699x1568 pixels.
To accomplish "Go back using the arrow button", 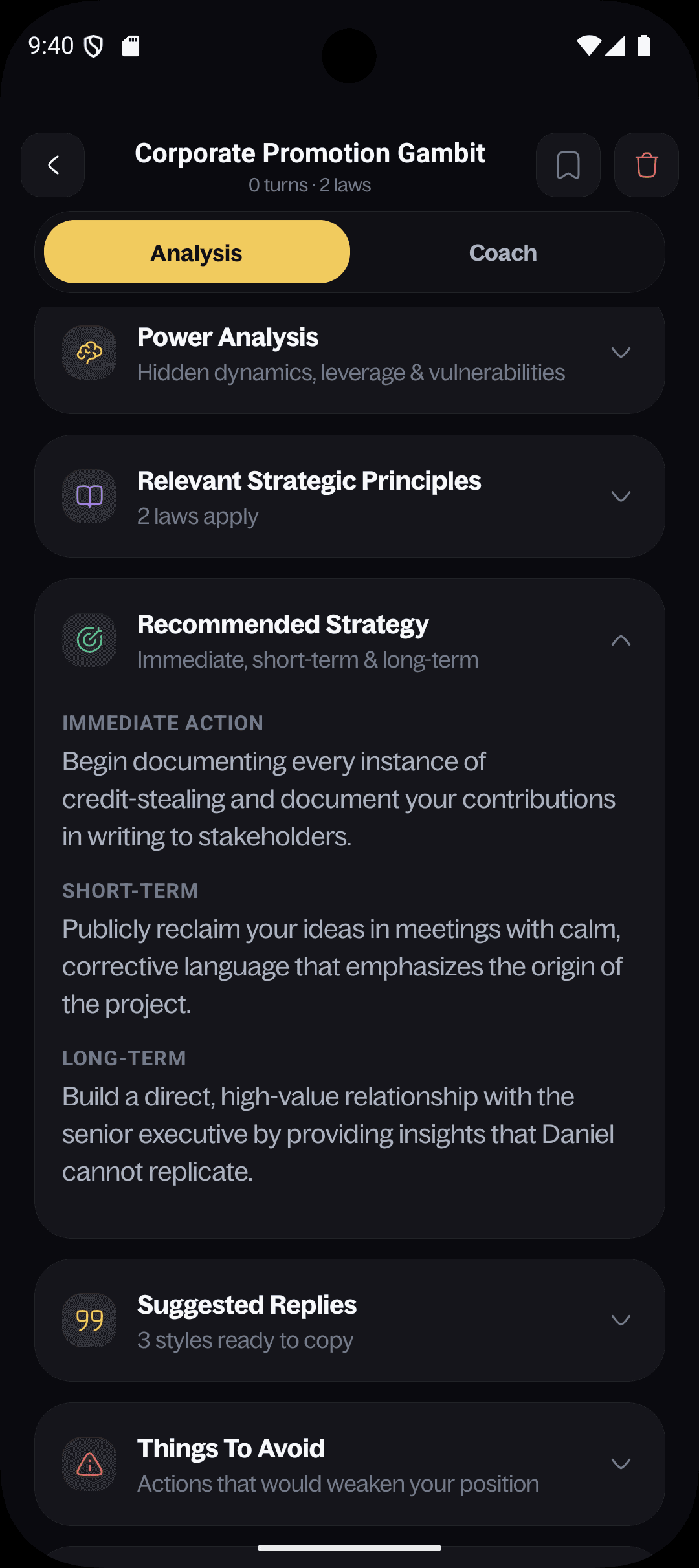I will [53, 165].
